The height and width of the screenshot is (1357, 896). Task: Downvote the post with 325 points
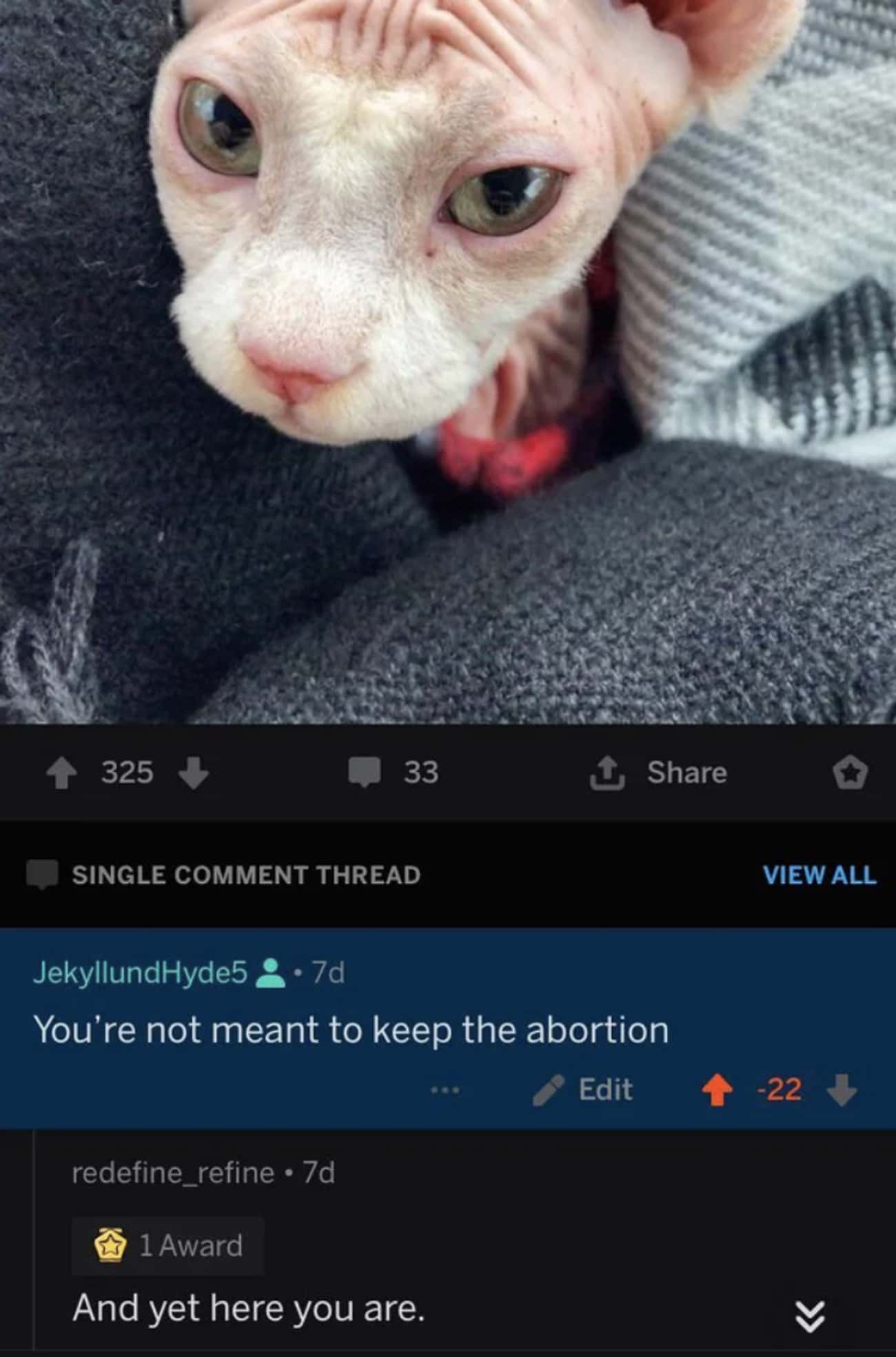(x=194, y=773)
